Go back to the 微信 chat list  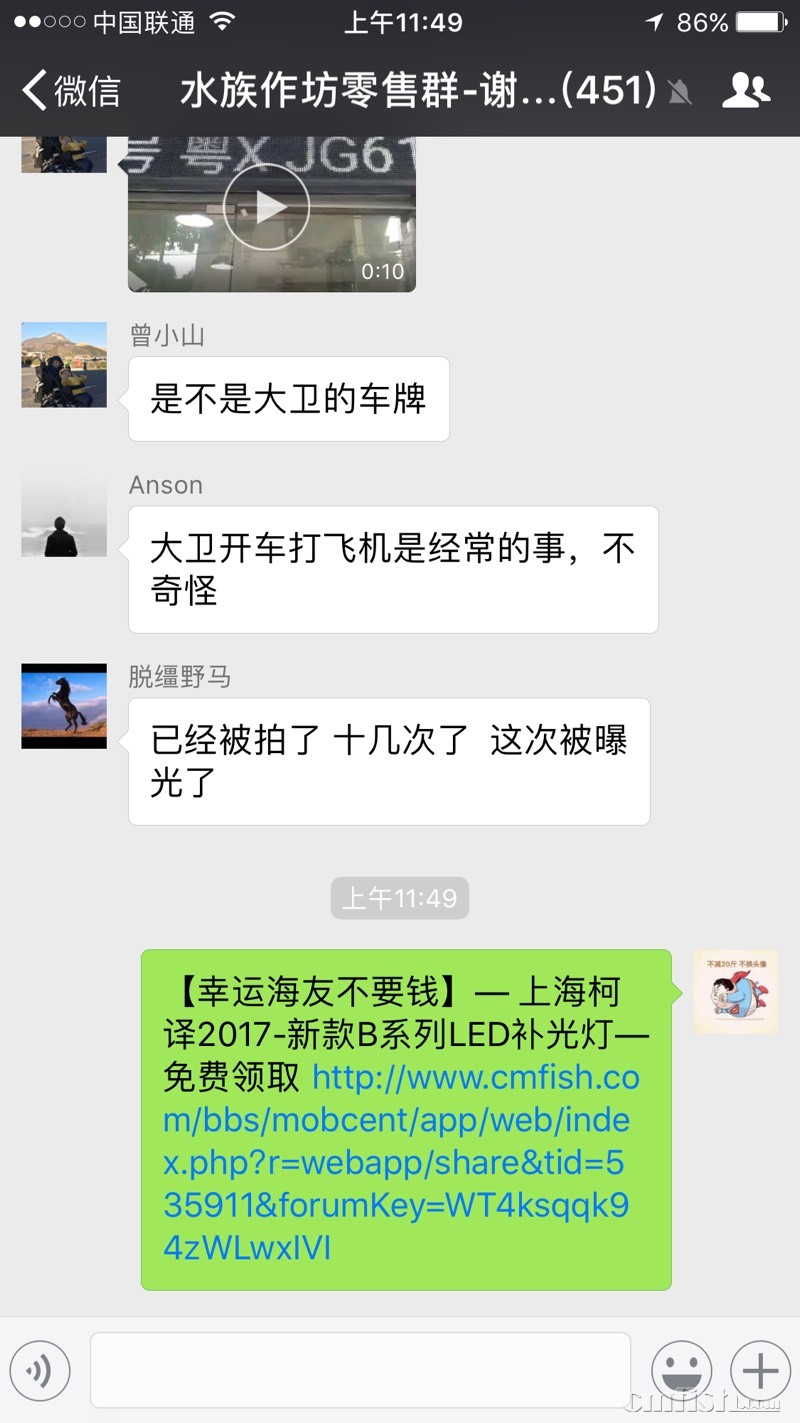click(x=70, y=91)
